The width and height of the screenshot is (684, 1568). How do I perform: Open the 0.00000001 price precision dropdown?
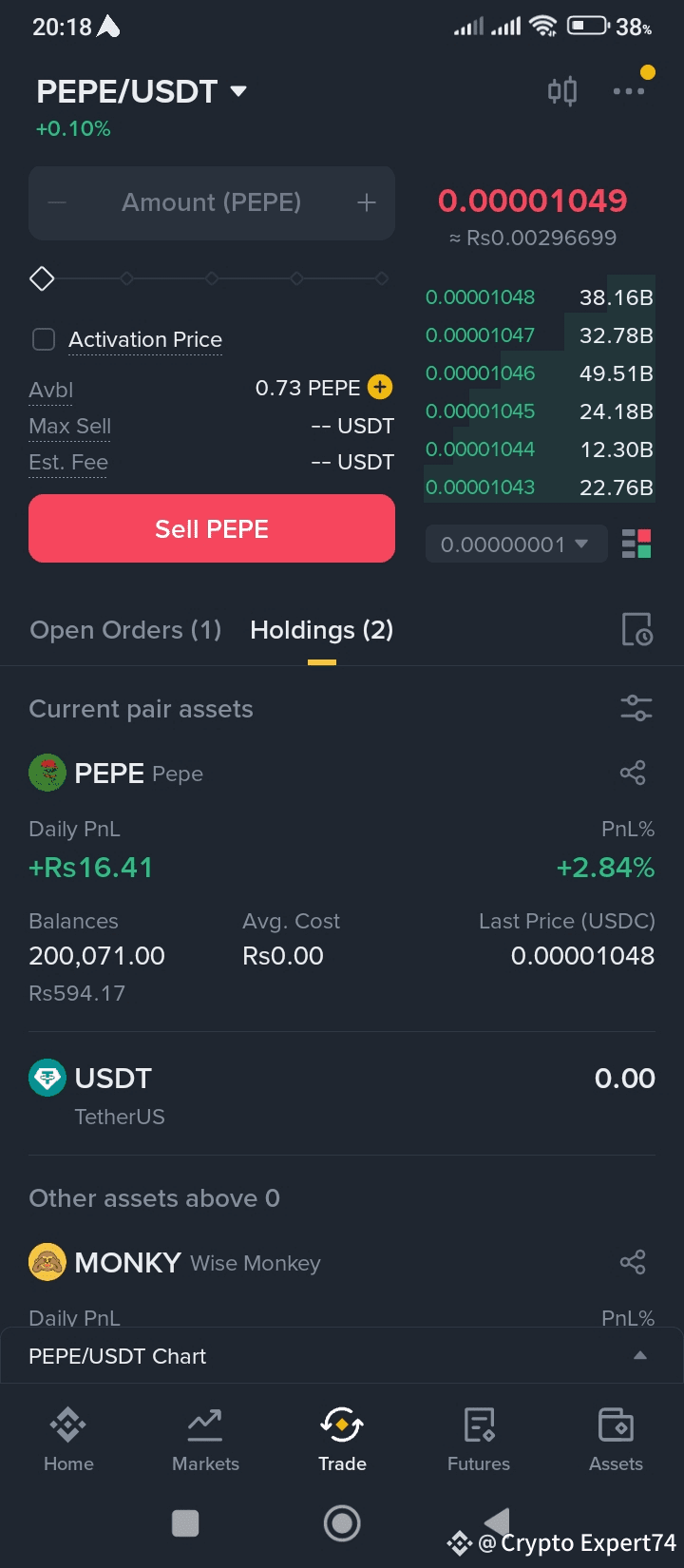(x=516, y=545)
